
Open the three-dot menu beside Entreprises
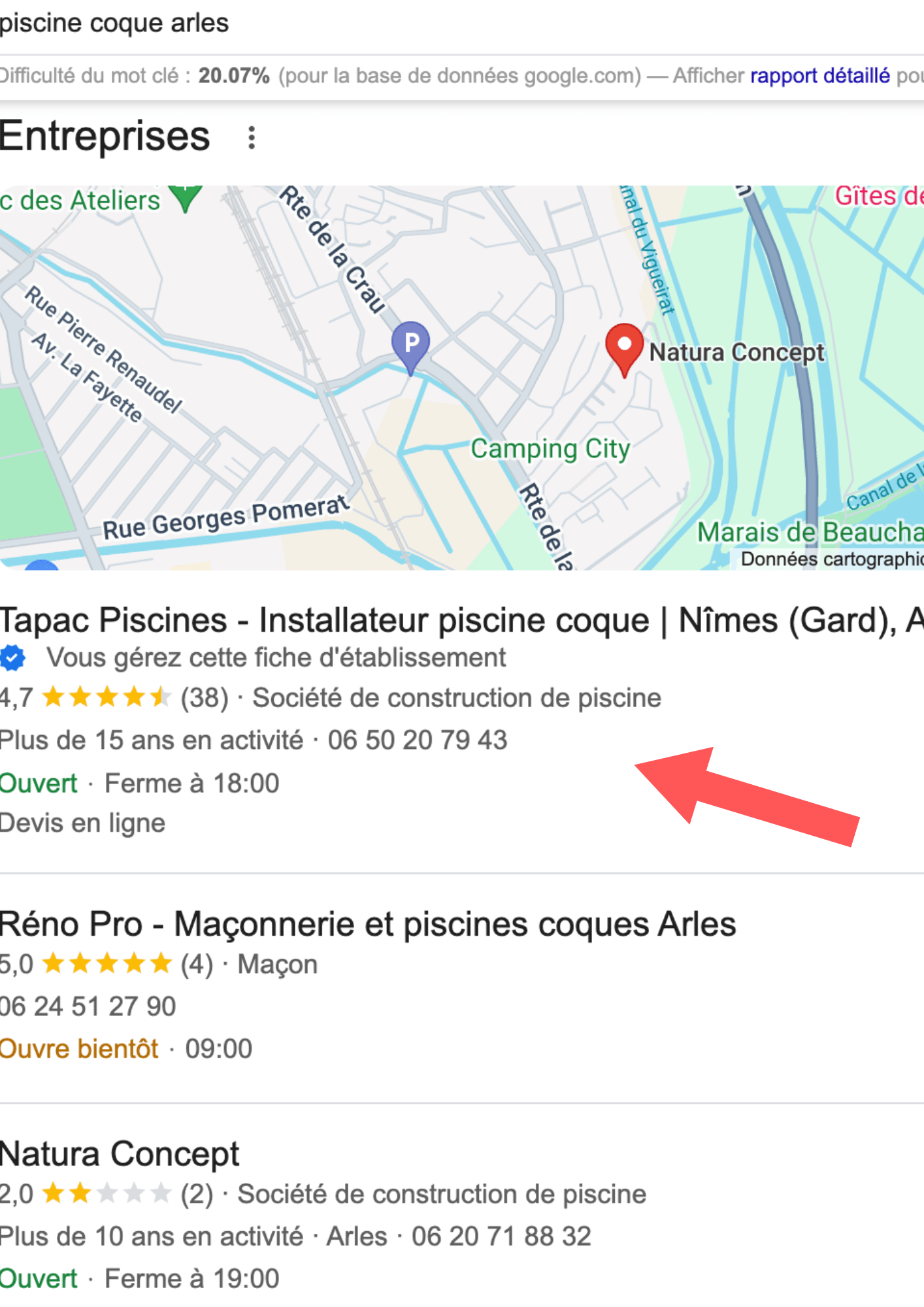point(250,135)
